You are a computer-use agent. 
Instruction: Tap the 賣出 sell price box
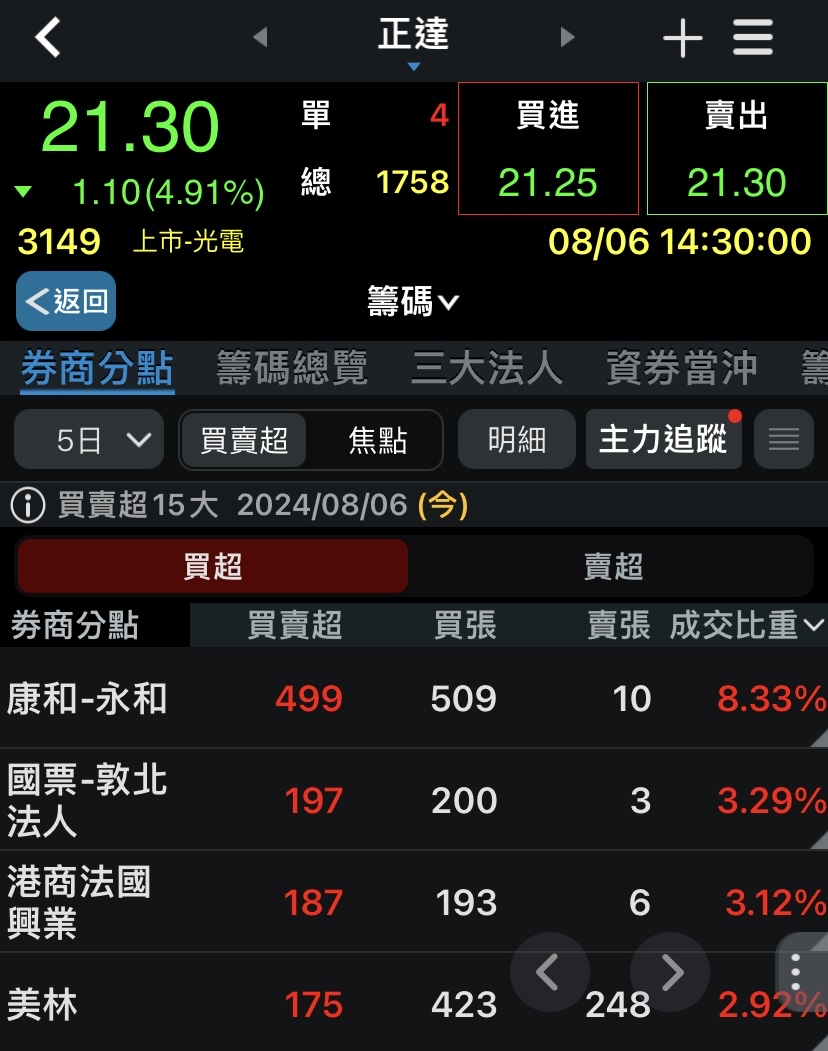pyautogui.click(x=737, y=148)
